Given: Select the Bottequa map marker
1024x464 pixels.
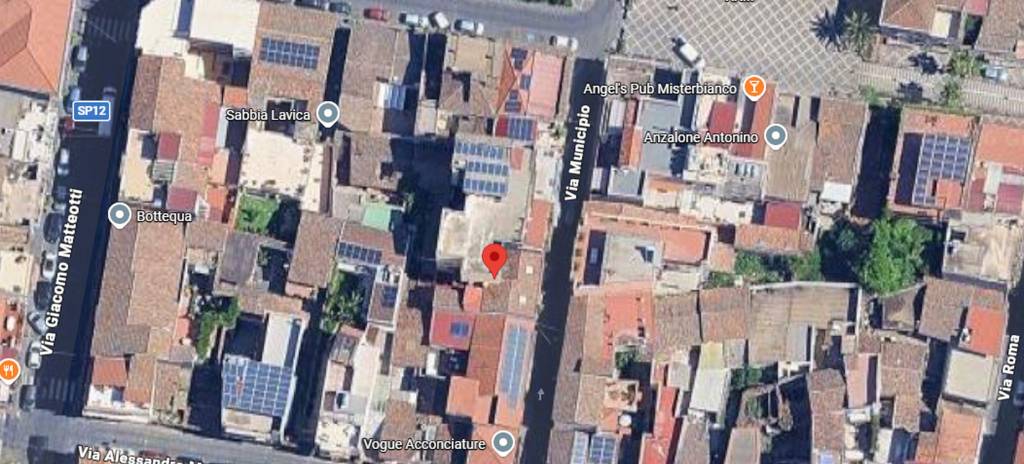Looking at the screenshot, I should tap(120, 215).
